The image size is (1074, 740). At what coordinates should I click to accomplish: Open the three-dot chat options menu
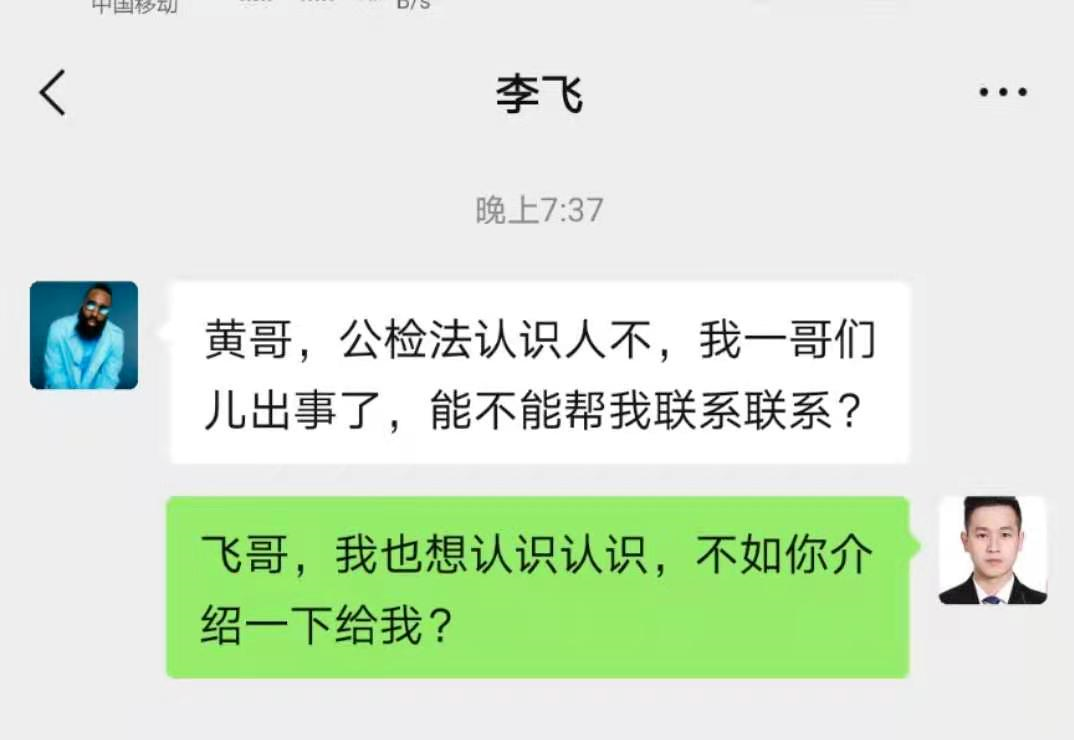[x=1002, y=93]
